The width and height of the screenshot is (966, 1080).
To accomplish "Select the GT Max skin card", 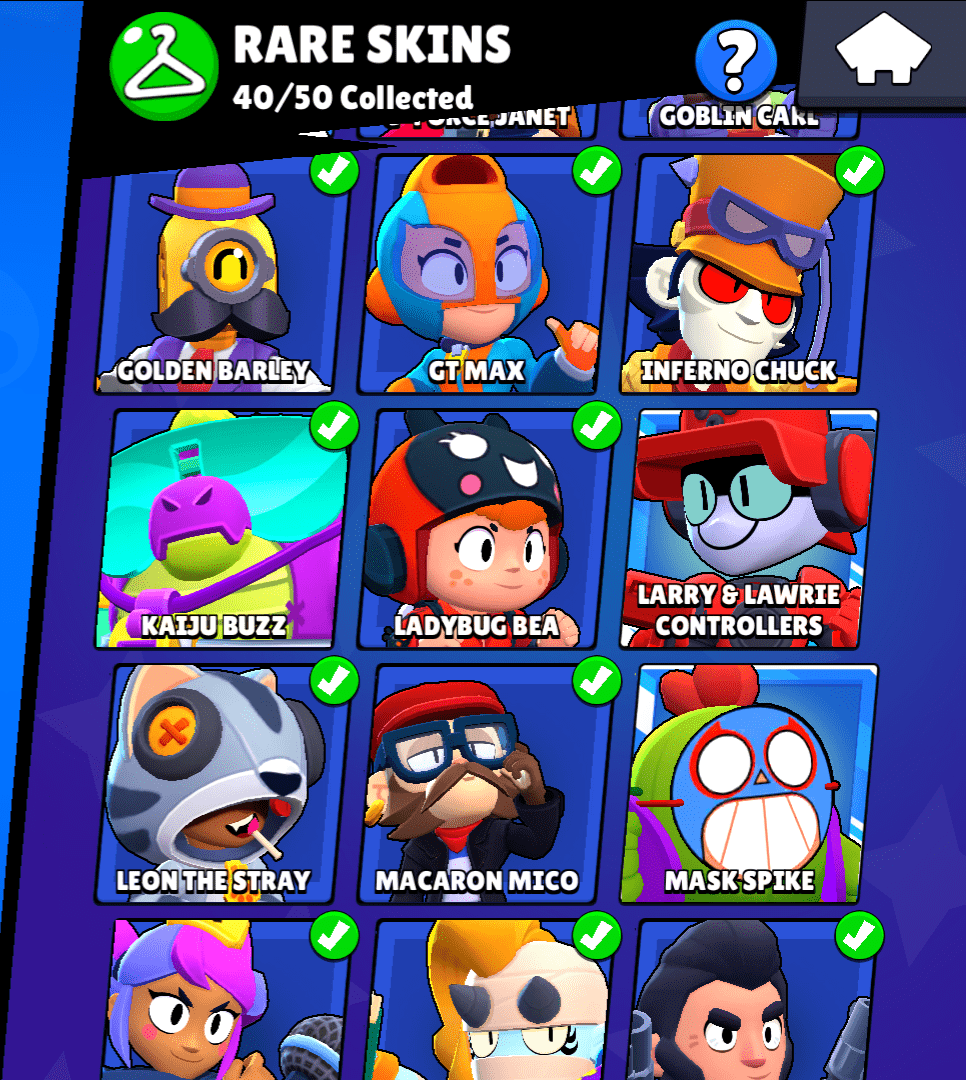I will [484, 275].
